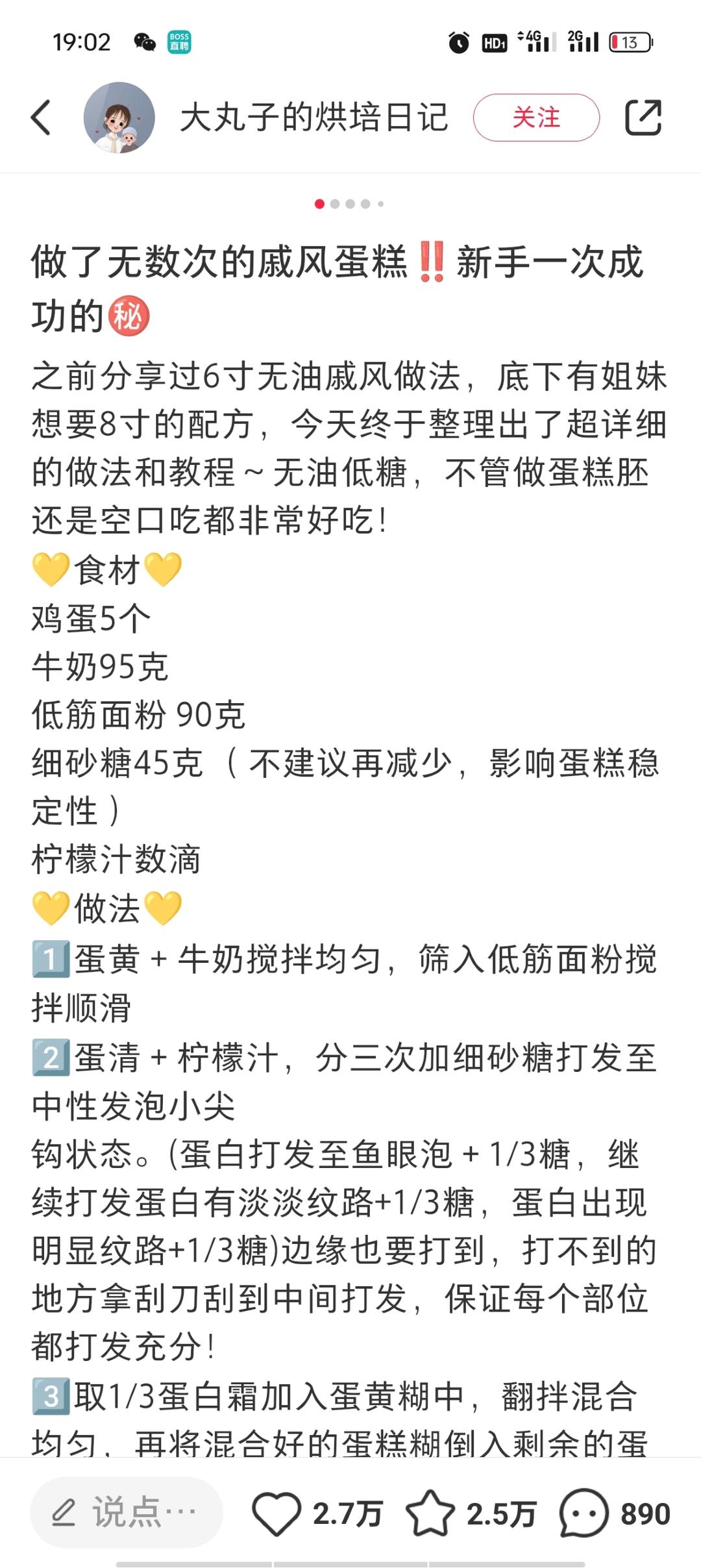Open the 说点… comment input box
Viewport: 701px width, 1568px height.
point(127,1512)
